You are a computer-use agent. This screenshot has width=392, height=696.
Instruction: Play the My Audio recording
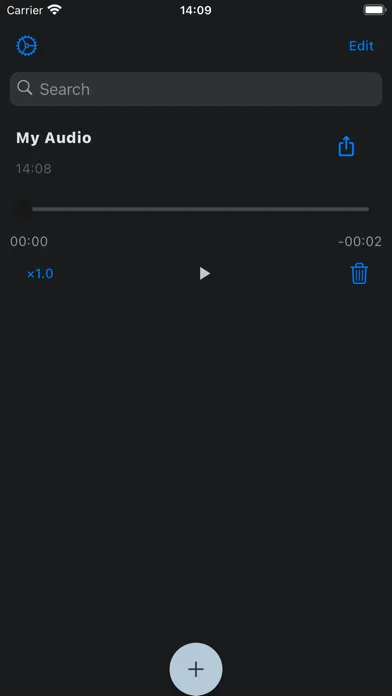coord(204,273)
